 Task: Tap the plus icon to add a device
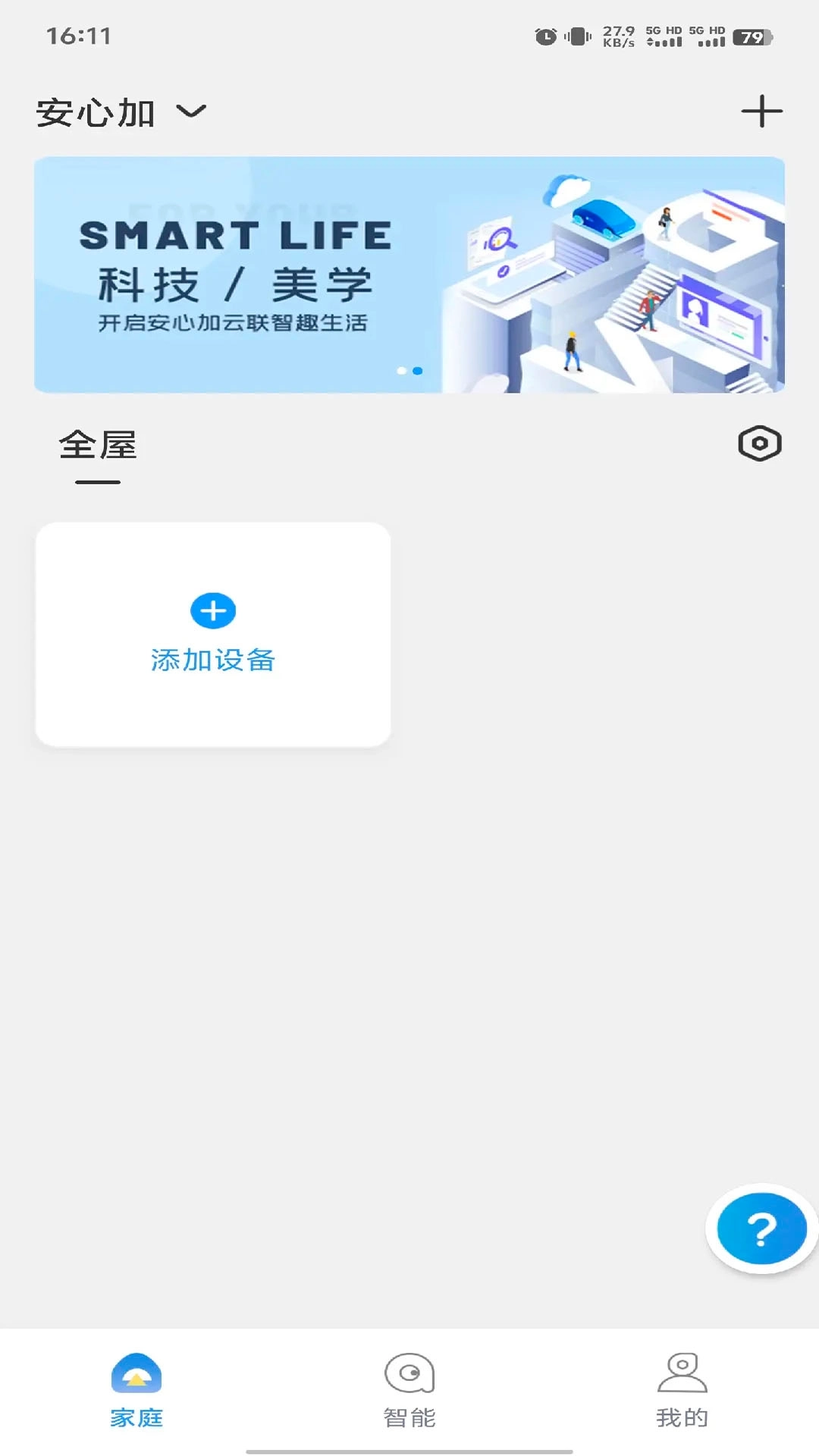tap(761, 111)
